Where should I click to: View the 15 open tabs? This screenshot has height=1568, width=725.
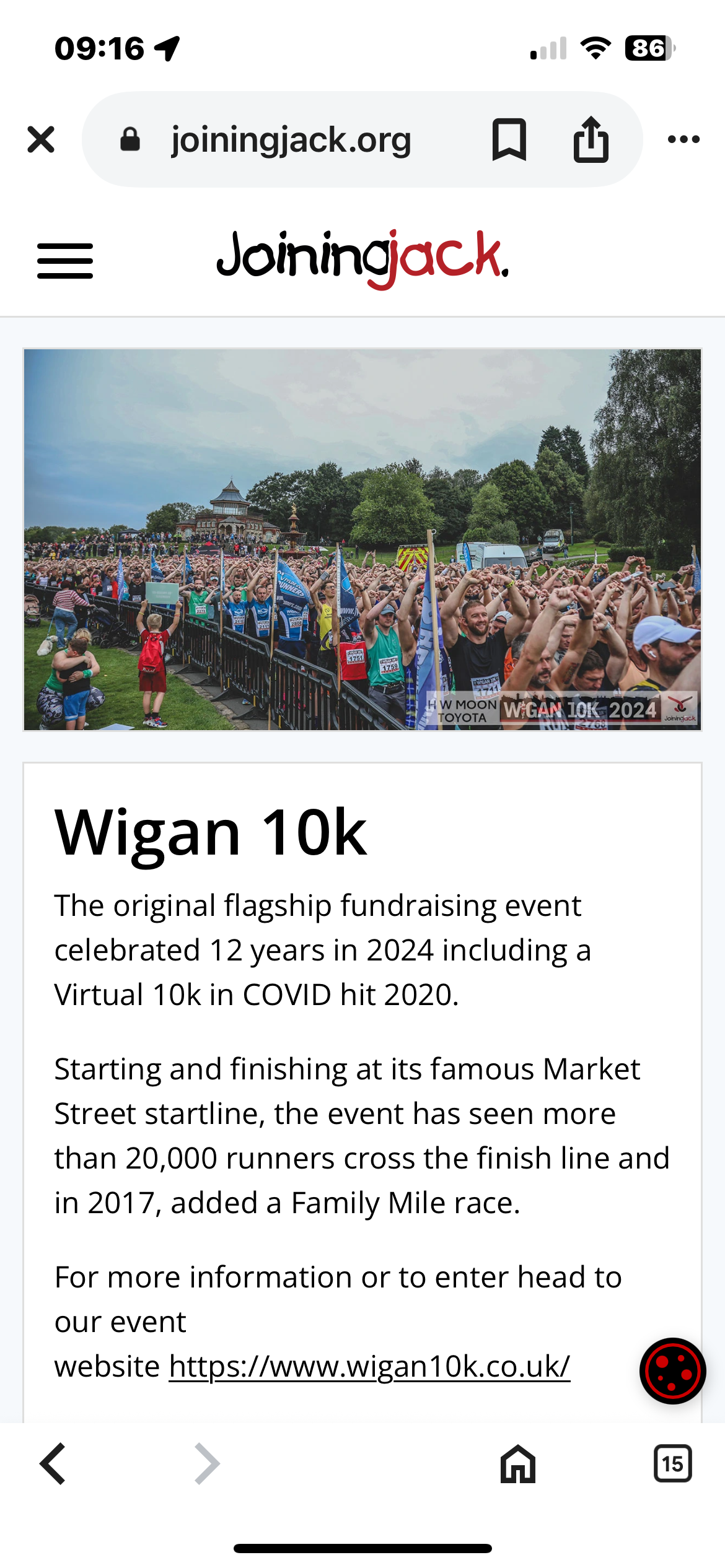point(672,1464)
